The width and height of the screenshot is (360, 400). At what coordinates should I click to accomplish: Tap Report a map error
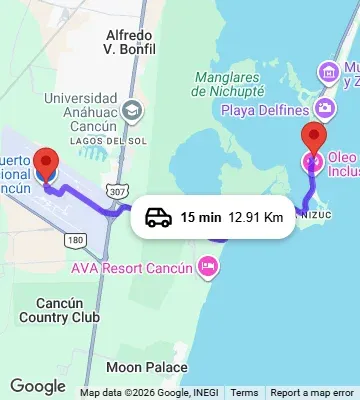(312, 393)
